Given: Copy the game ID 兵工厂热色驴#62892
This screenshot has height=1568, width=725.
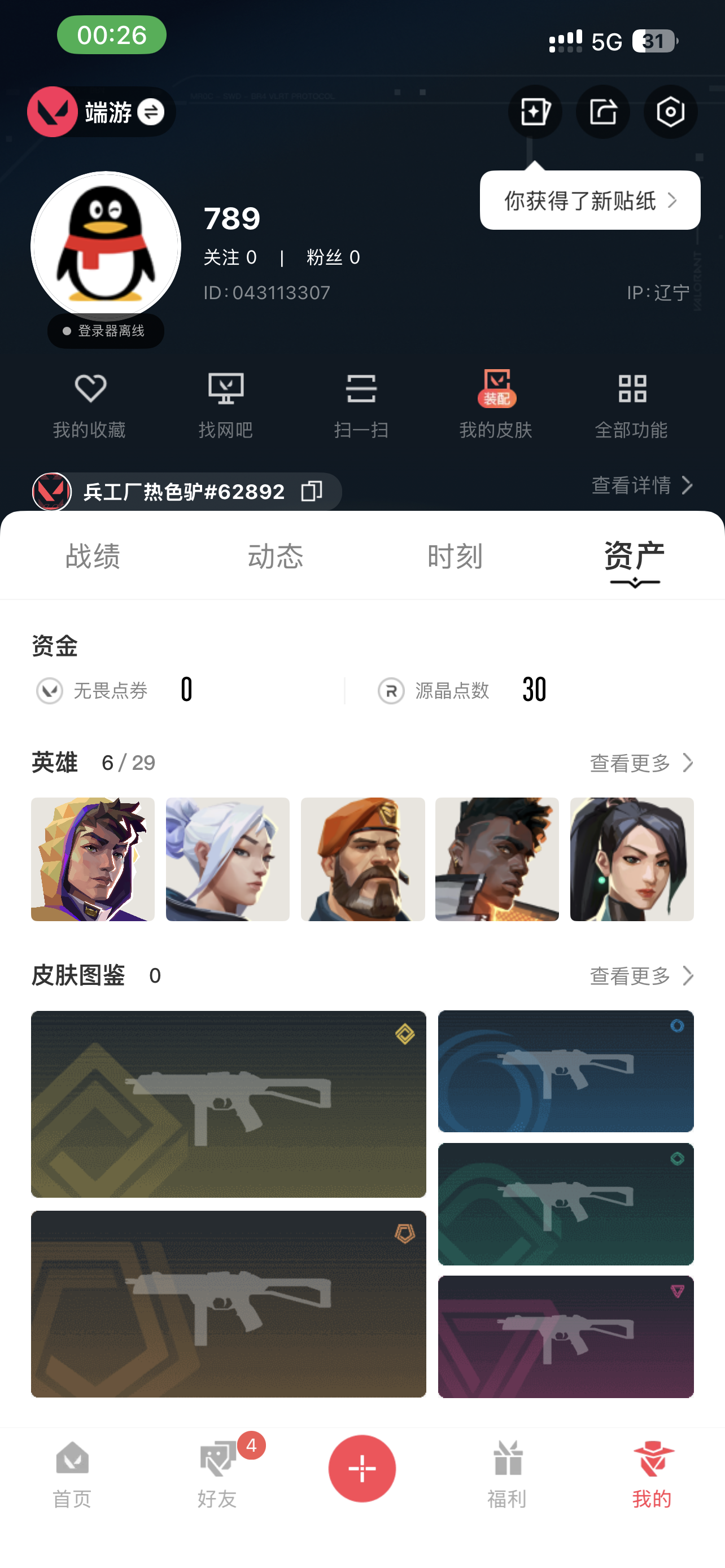Looking at the screenshot, I should (x=311, y=490).
